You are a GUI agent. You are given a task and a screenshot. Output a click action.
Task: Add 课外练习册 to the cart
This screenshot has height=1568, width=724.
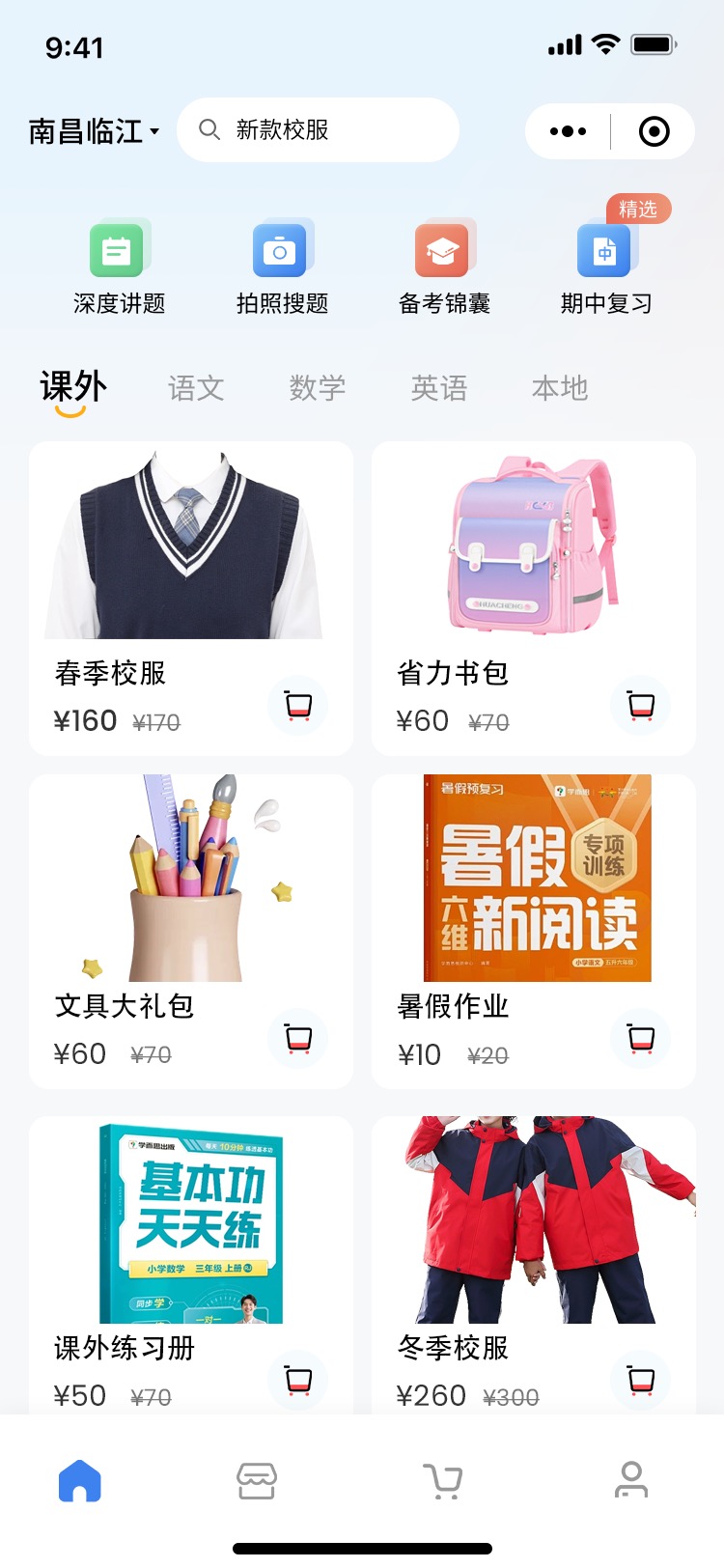[x=298, y=1380]
